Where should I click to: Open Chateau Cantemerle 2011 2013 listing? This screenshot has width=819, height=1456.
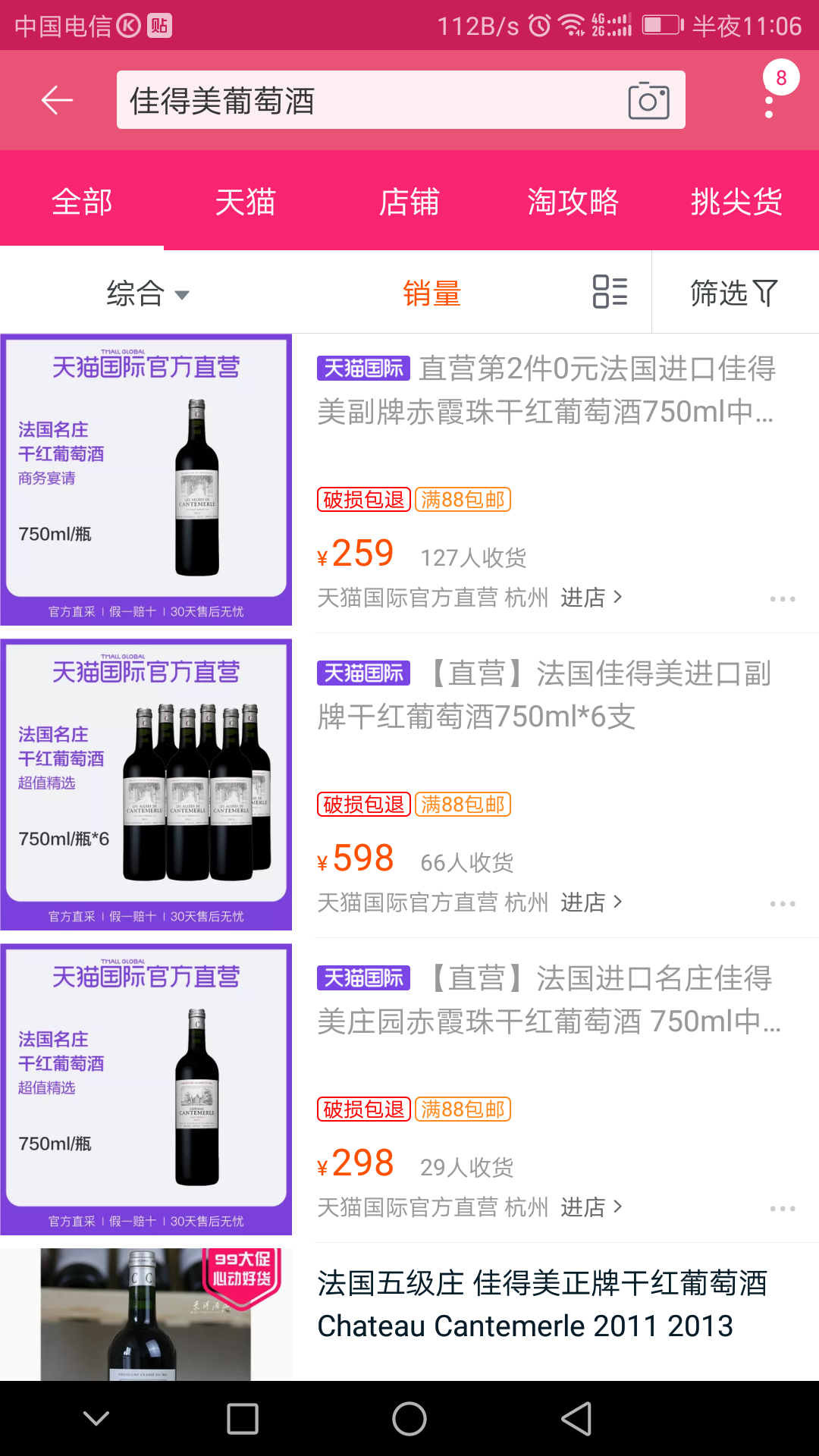tap(542, 1305)
